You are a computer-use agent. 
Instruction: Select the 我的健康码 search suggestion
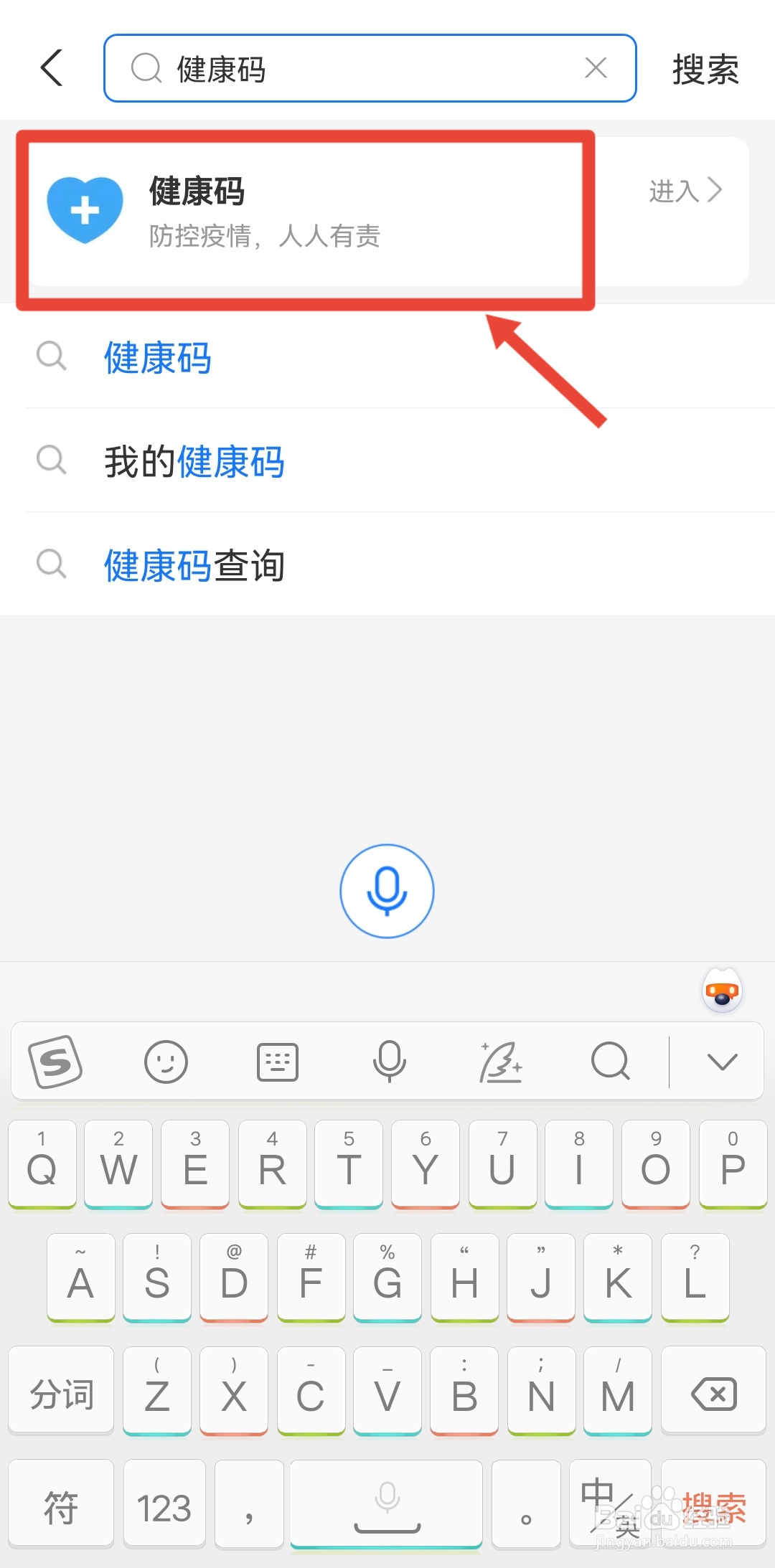click(x=194, y=463)
